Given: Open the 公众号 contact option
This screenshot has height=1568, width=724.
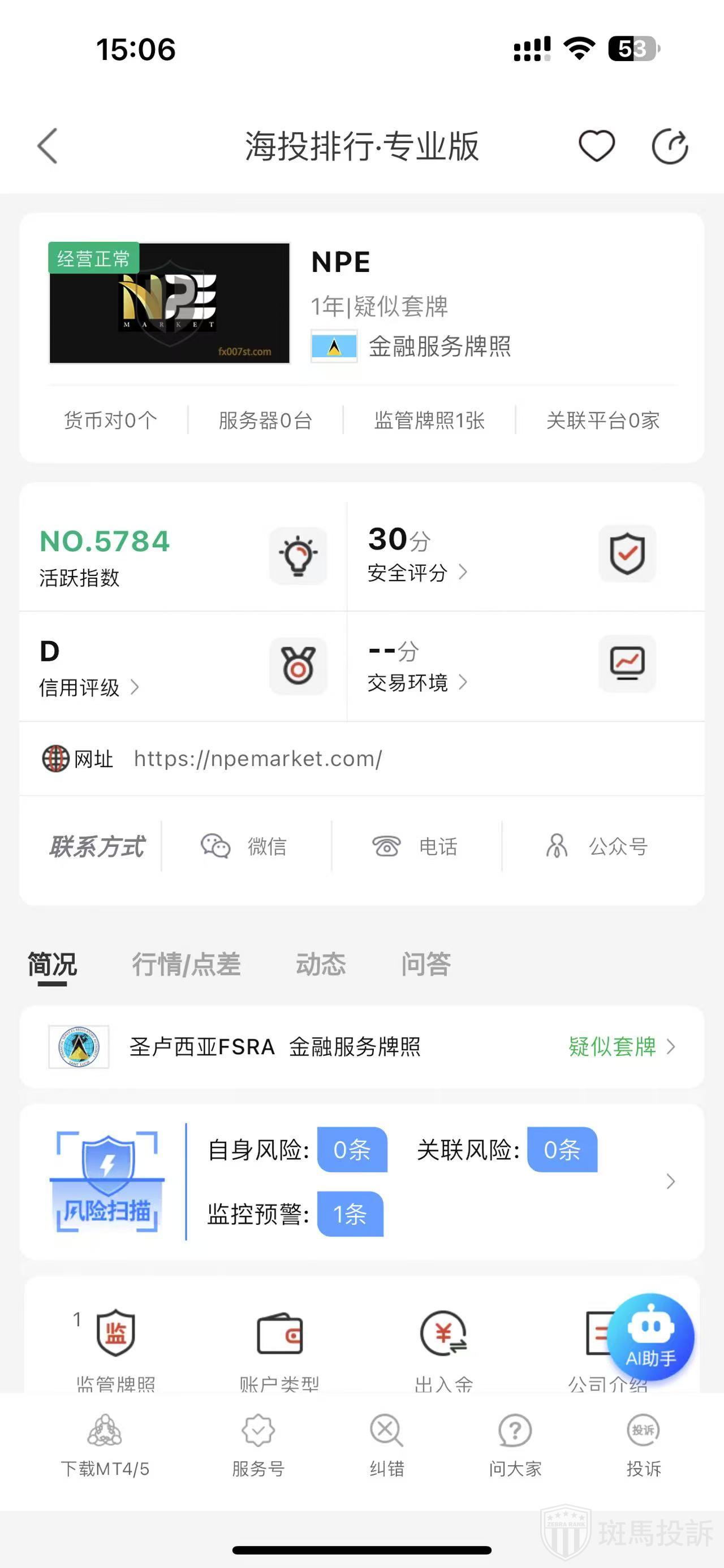Looking at the screenshot, I should pos(597,846).
